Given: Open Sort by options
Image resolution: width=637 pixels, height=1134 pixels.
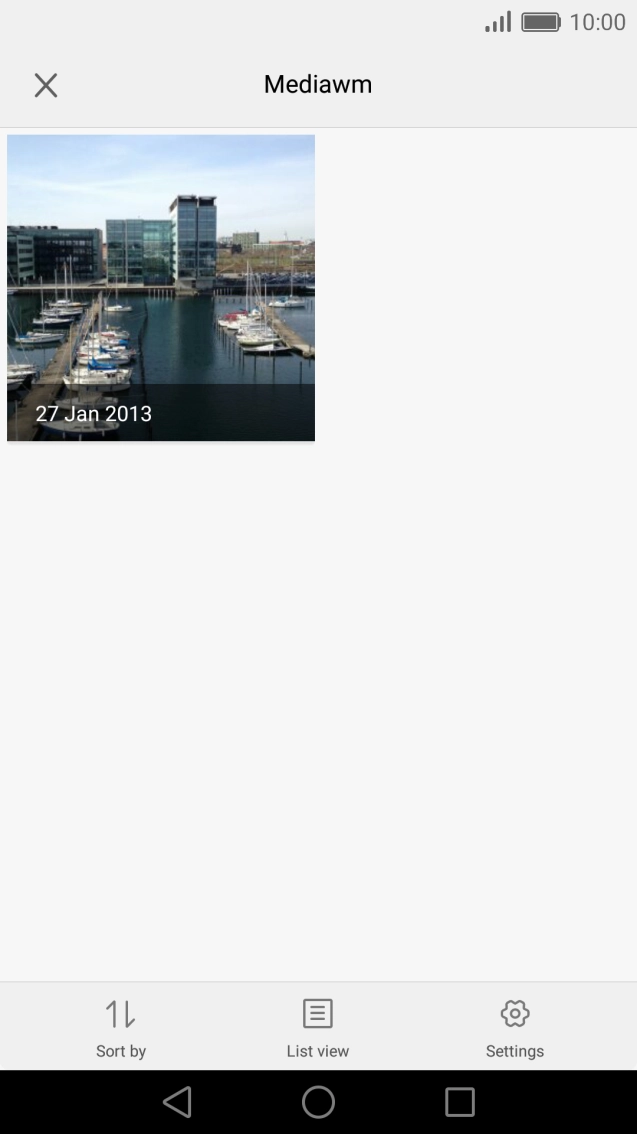Looking at the screenshot, I should point(121,1028).
